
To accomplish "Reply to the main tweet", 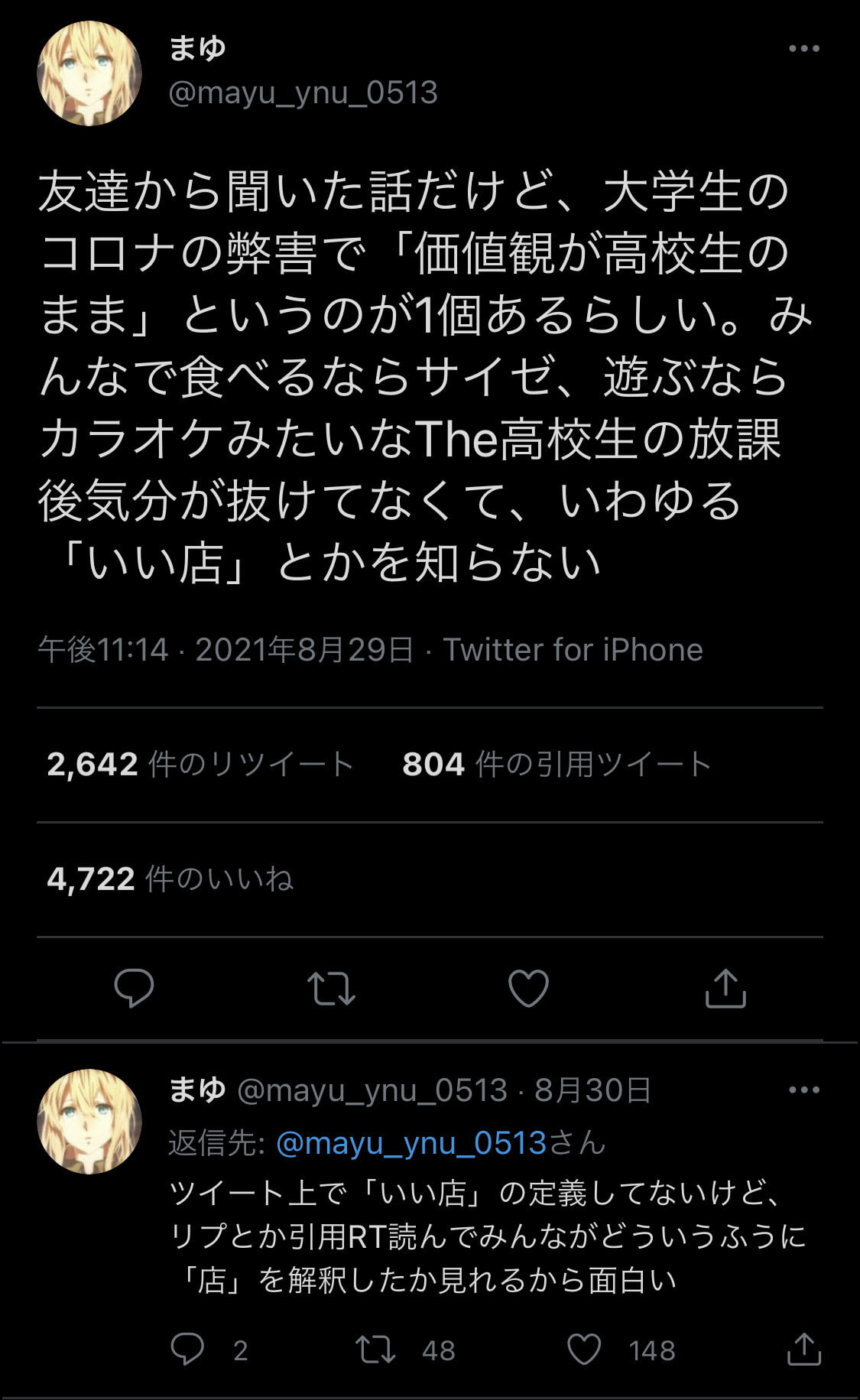I will [x=135, y=987].
